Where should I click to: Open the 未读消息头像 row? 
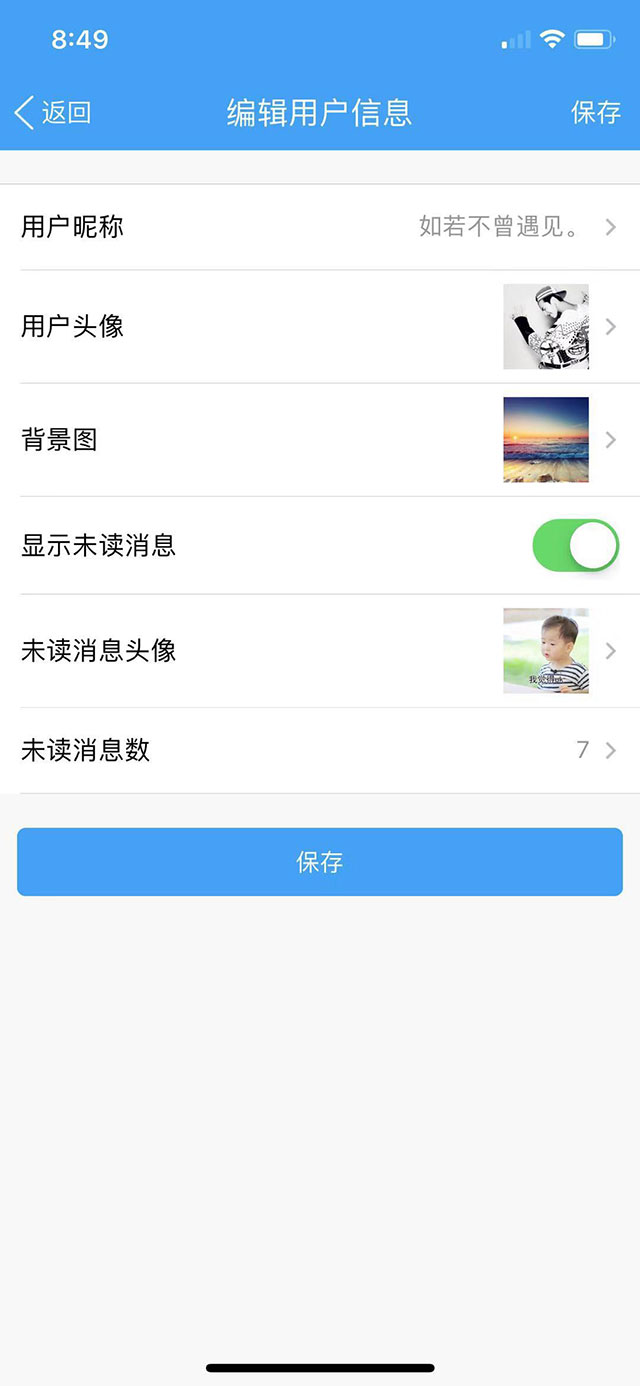(x=320, y=651)
